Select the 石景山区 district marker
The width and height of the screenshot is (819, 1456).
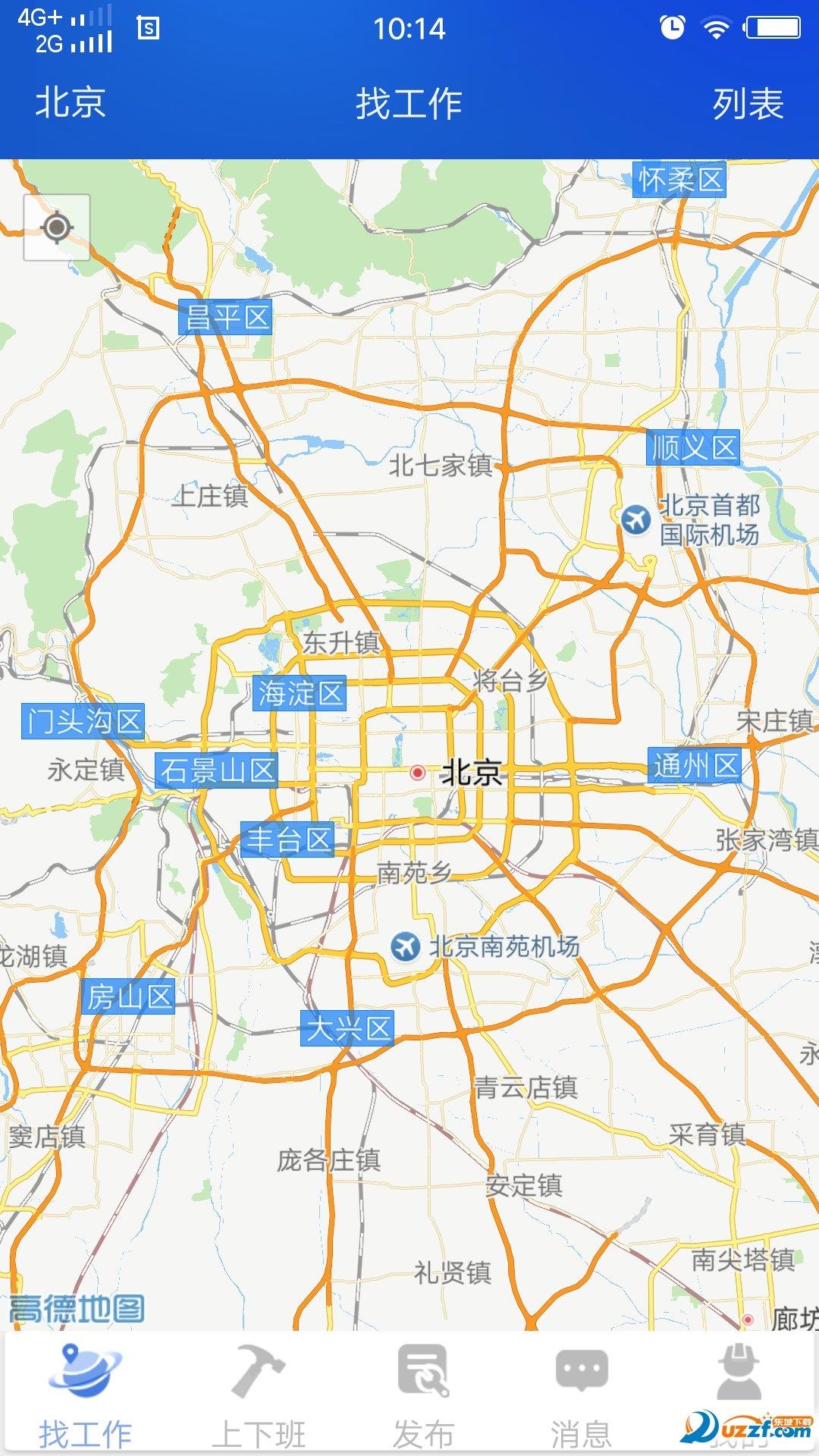[x=217, y=770]
